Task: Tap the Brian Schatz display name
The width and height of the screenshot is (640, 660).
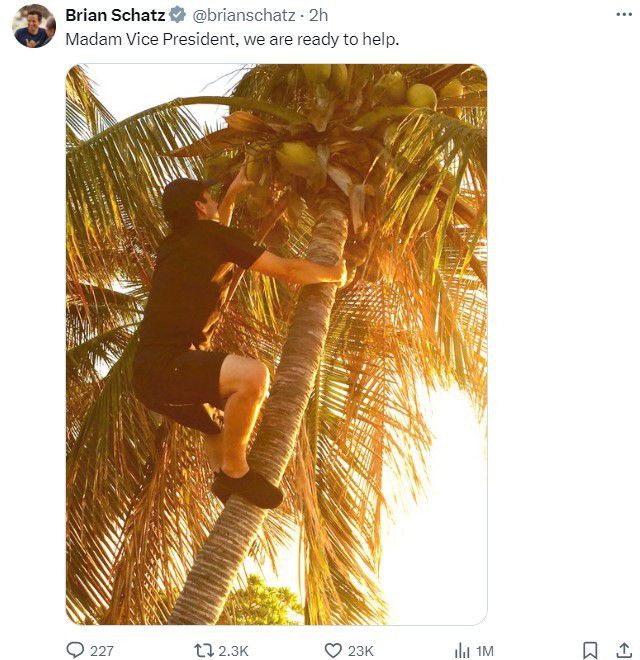Action: coord(115,15)
